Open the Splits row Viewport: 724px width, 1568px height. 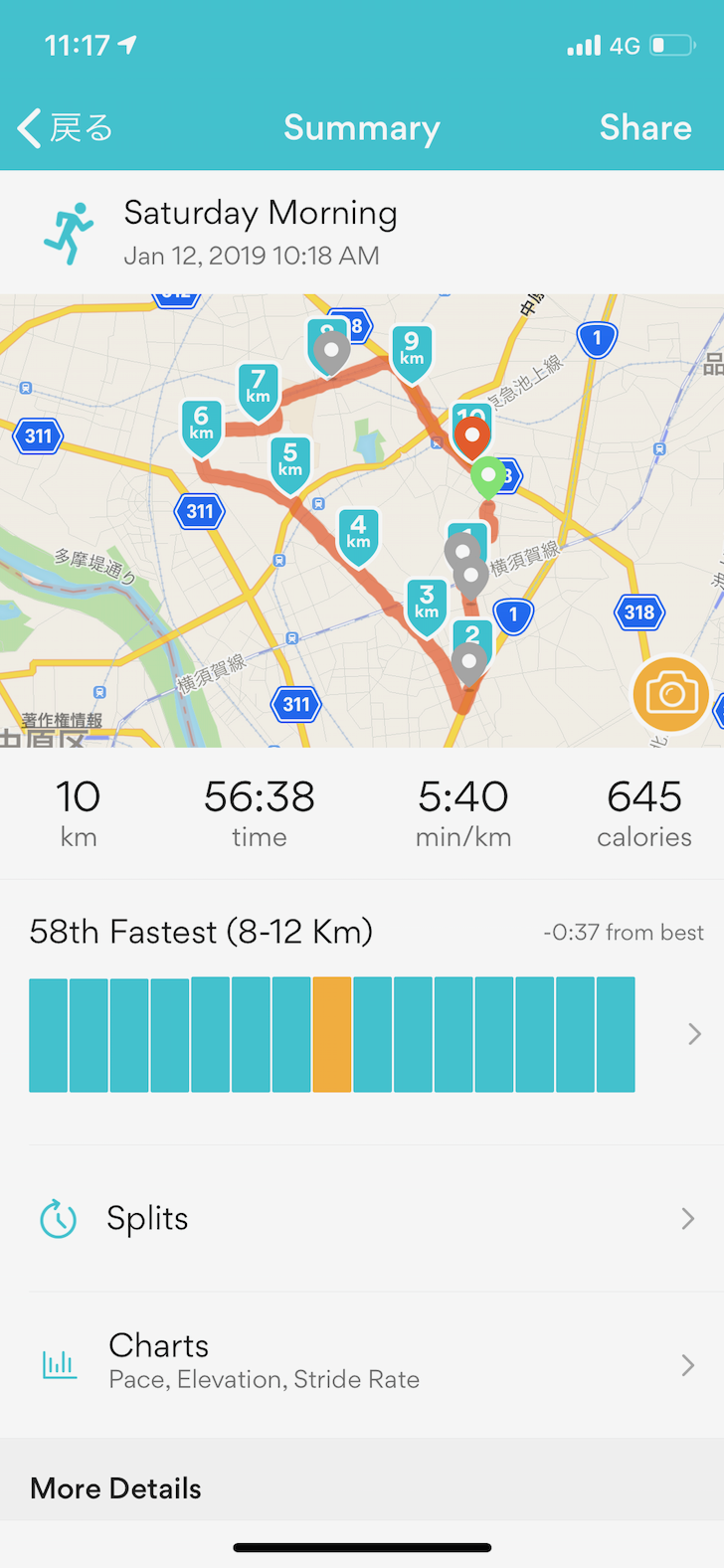[362, 1218]
